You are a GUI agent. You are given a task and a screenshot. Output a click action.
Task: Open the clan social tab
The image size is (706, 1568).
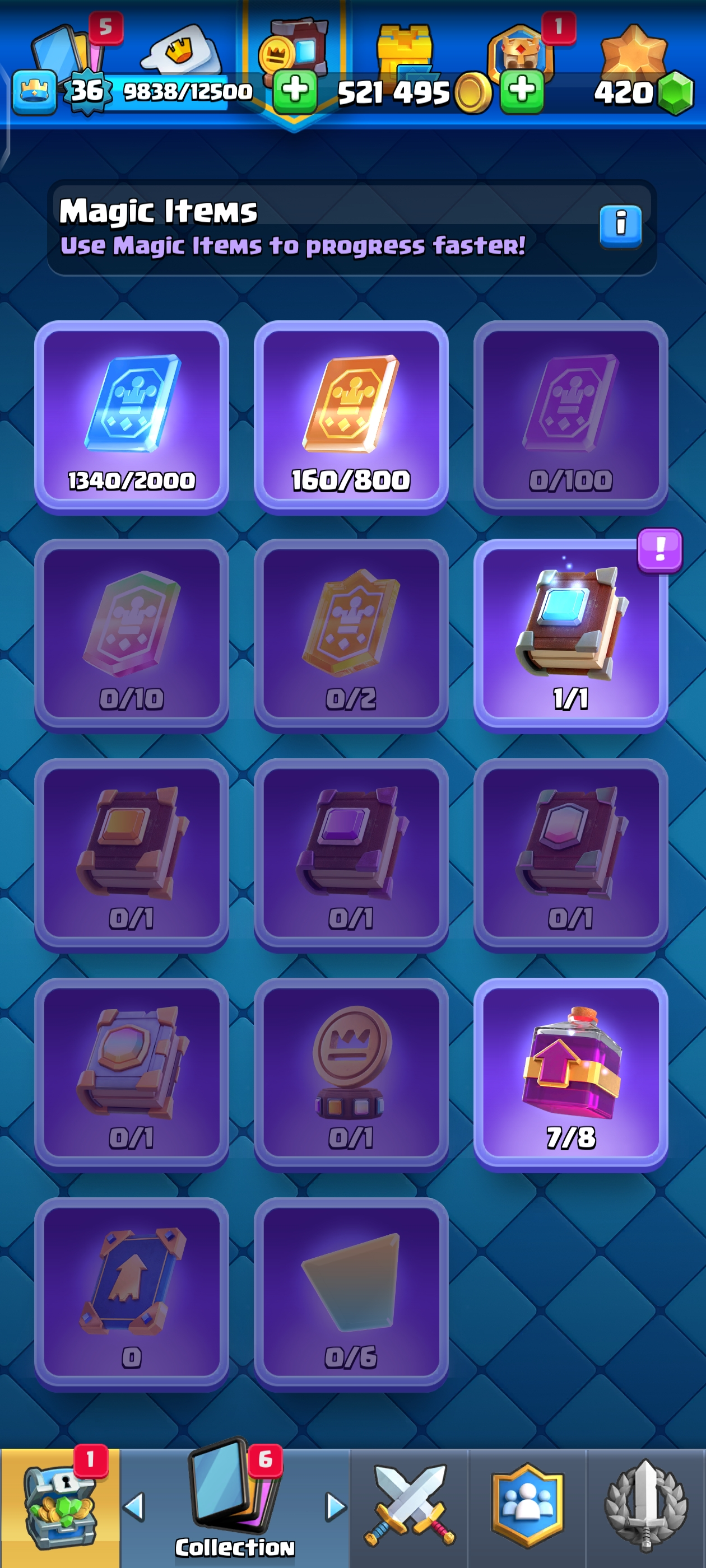527,1507
